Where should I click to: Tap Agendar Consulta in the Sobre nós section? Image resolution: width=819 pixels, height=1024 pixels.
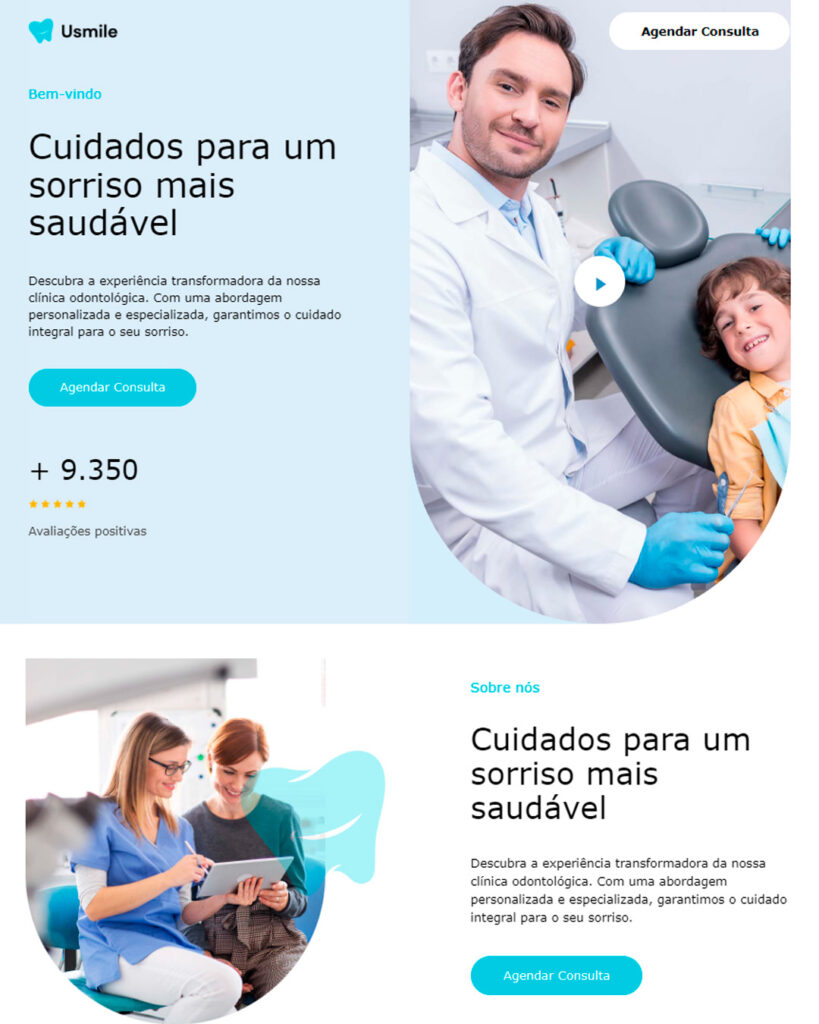tap(556, 975)
